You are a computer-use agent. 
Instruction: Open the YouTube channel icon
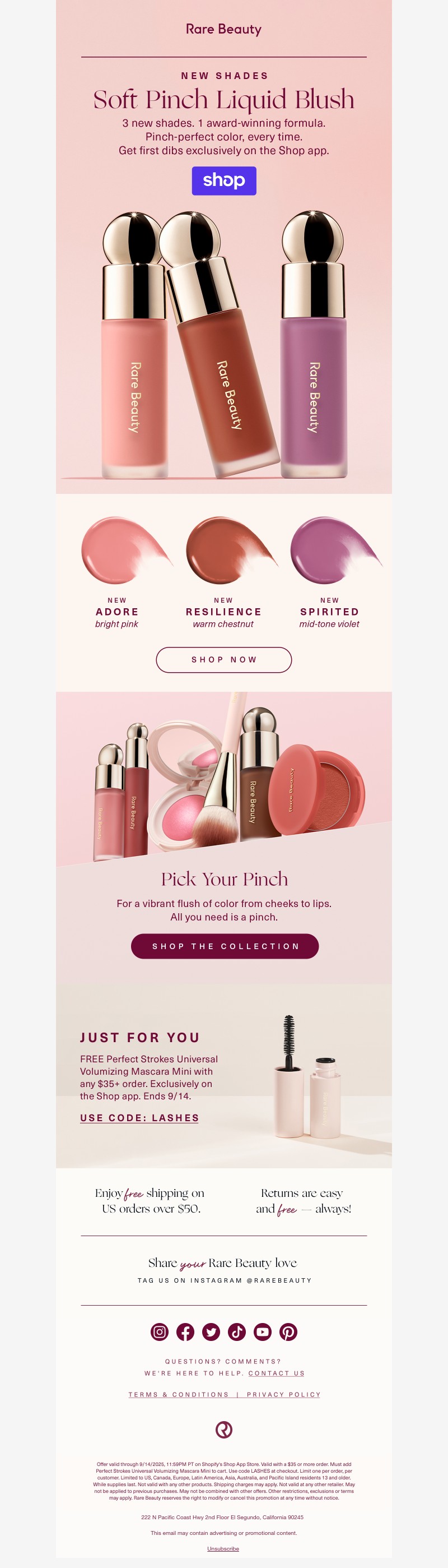(263, 1332)
